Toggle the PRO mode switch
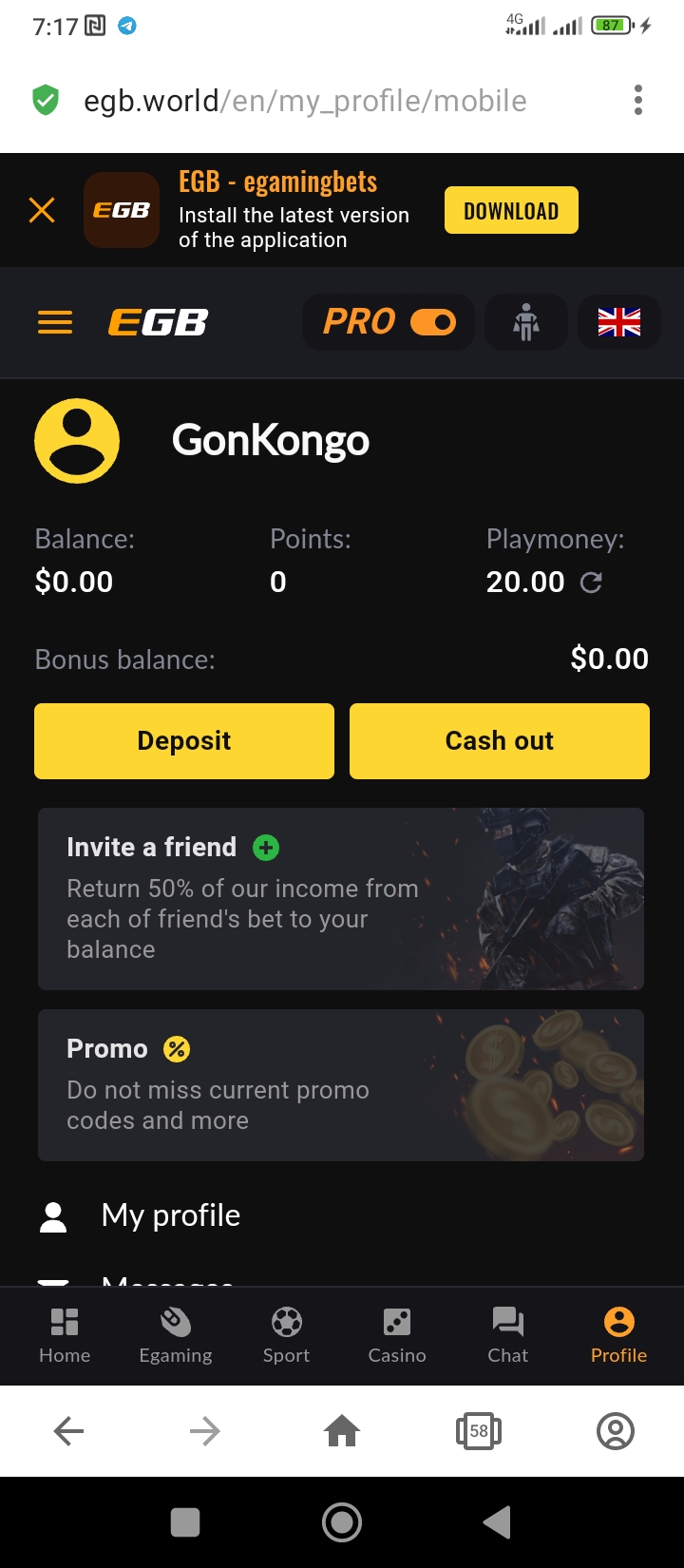Screen dimensions: 684x1568 coord(433,323)
